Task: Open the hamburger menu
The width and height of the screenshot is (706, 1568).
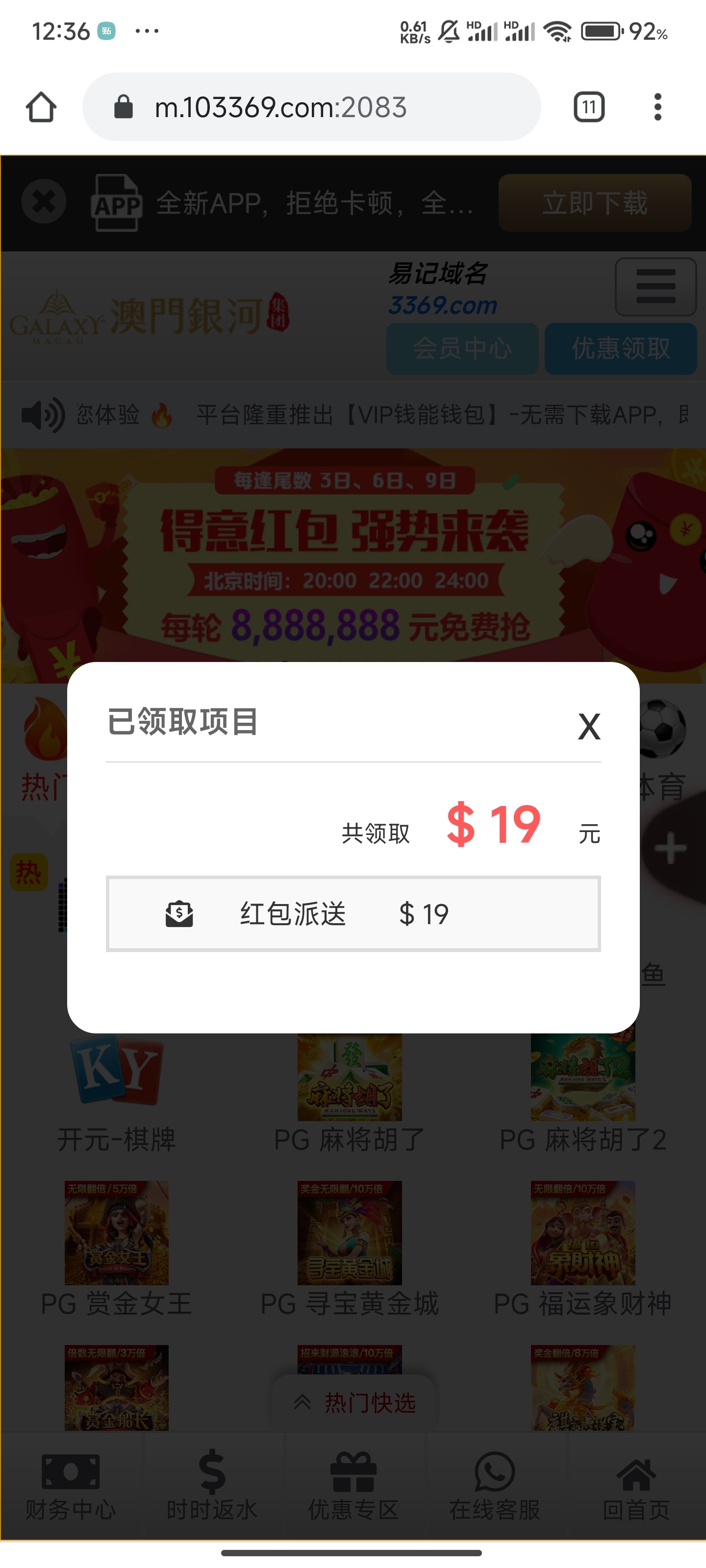Action: (656, 287)
